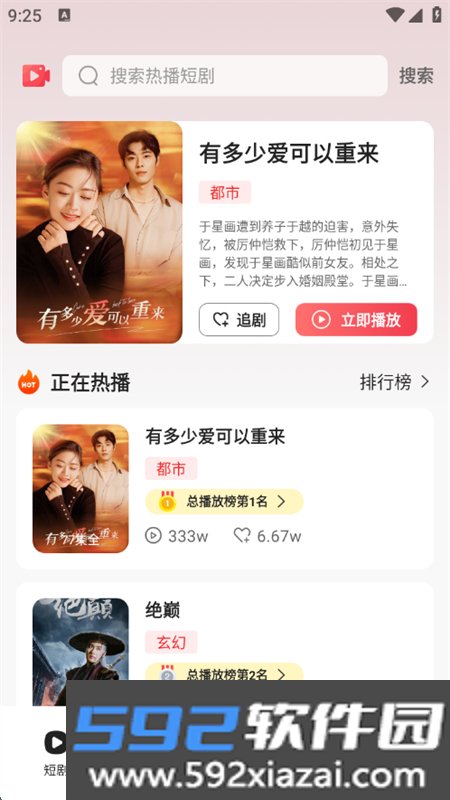The image size is (450, 800).
Task: Tap the 搜索 button
Action: 416,76
